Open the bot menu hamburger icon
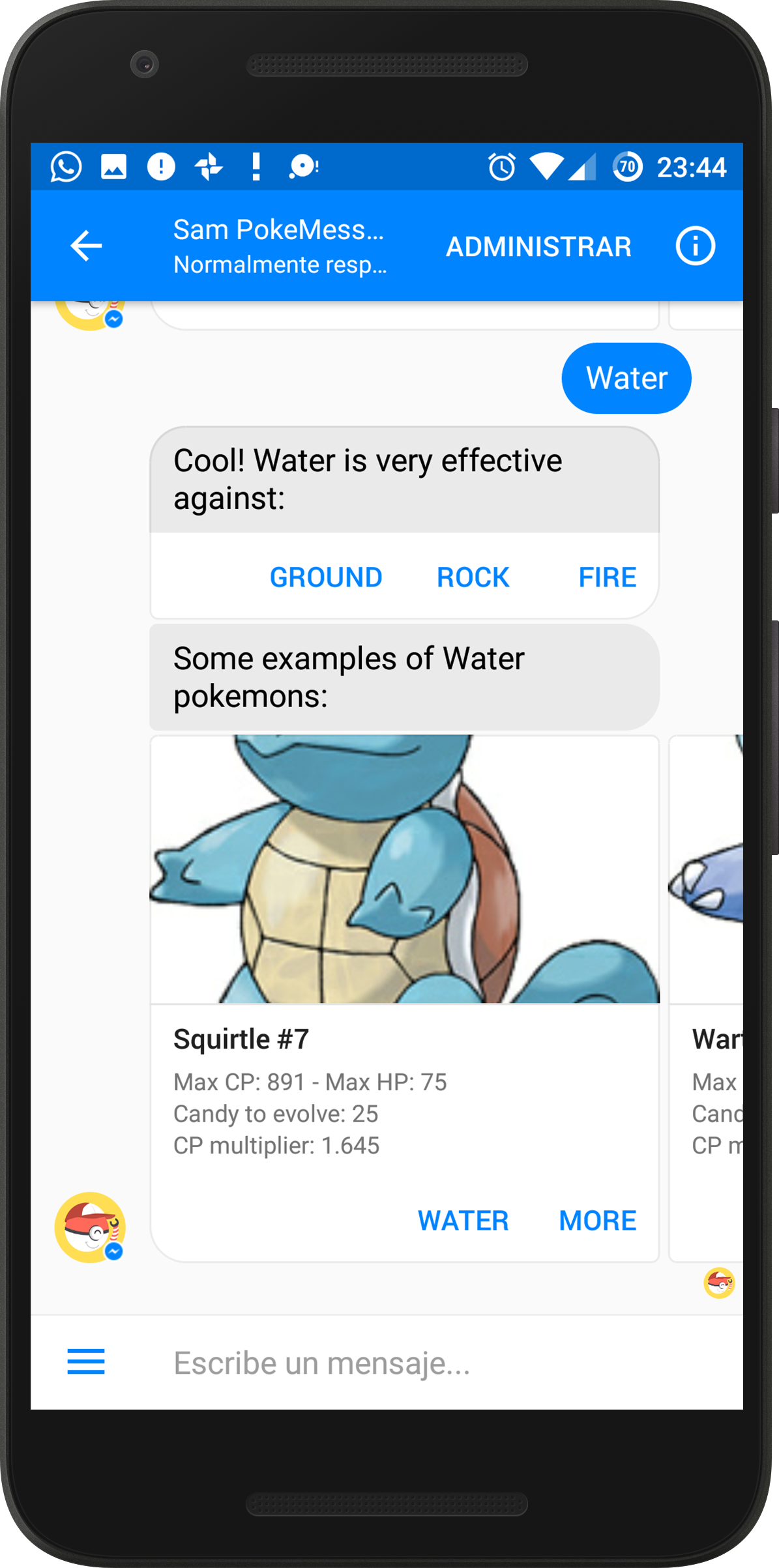The height and width of the screenshot is (1568, 779). 86,1362
